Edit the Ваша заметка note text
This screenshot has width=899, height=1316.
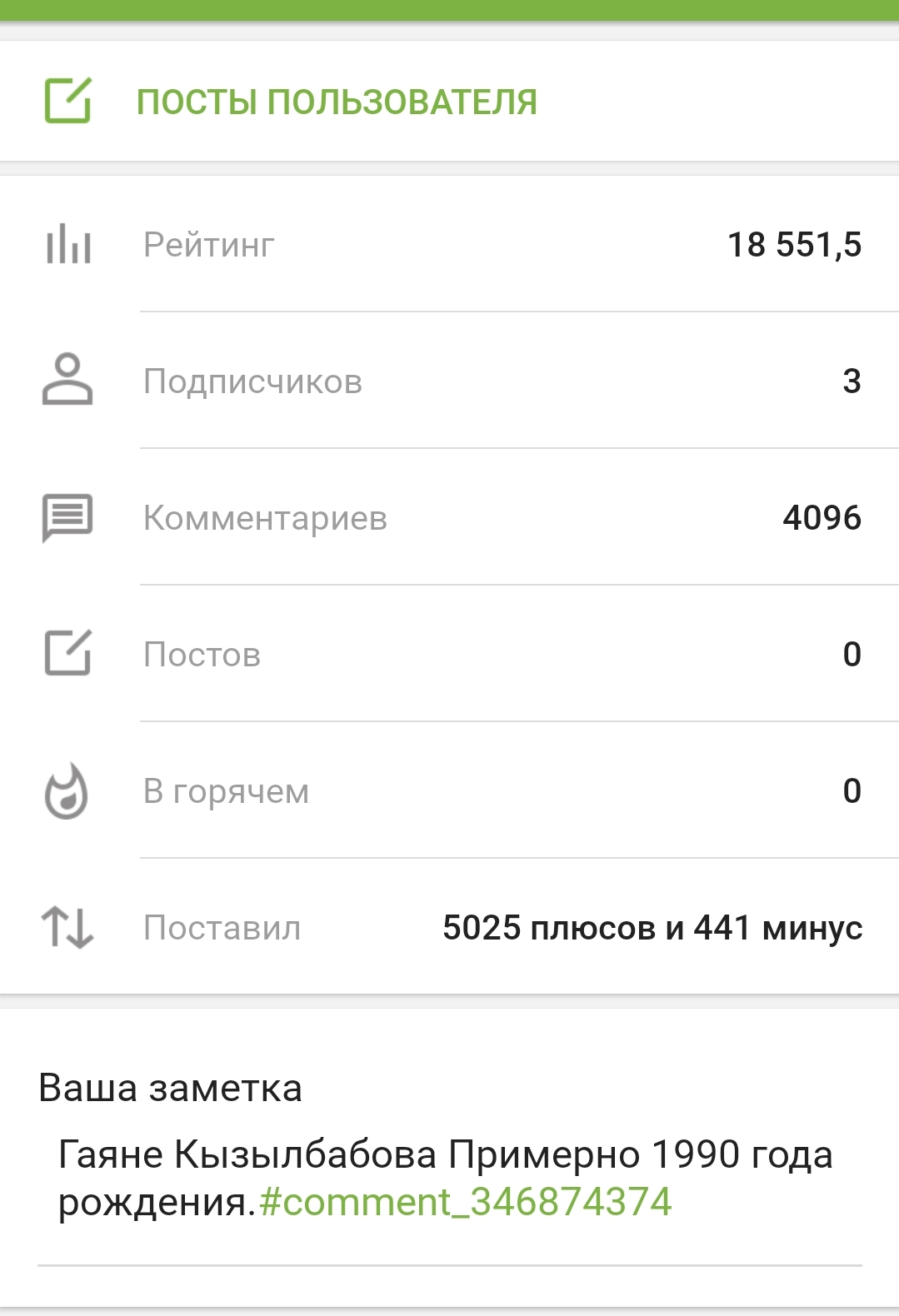click(x=449, y=1179)
